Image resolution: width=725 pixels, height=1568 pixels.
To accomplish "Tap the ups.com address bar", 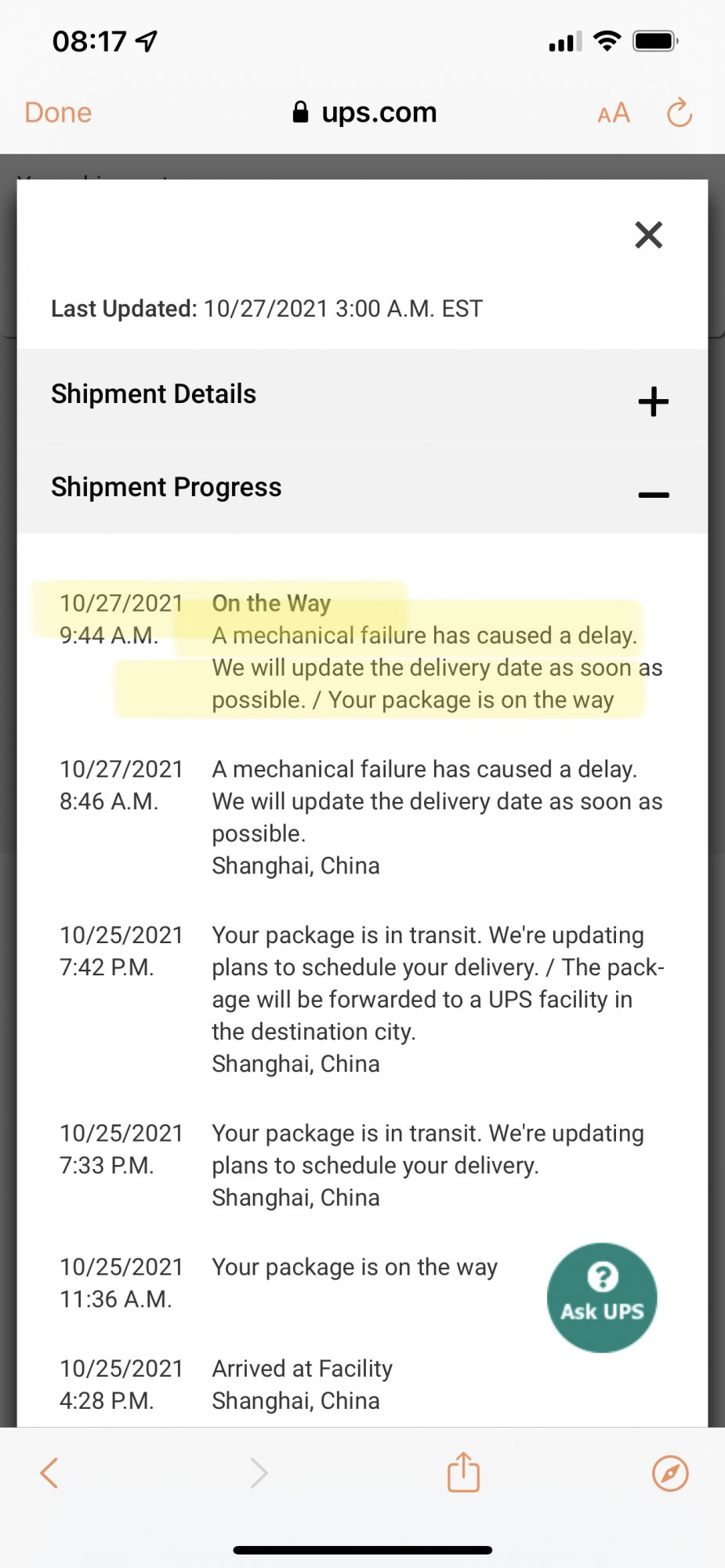I will (x=365, y=113).
